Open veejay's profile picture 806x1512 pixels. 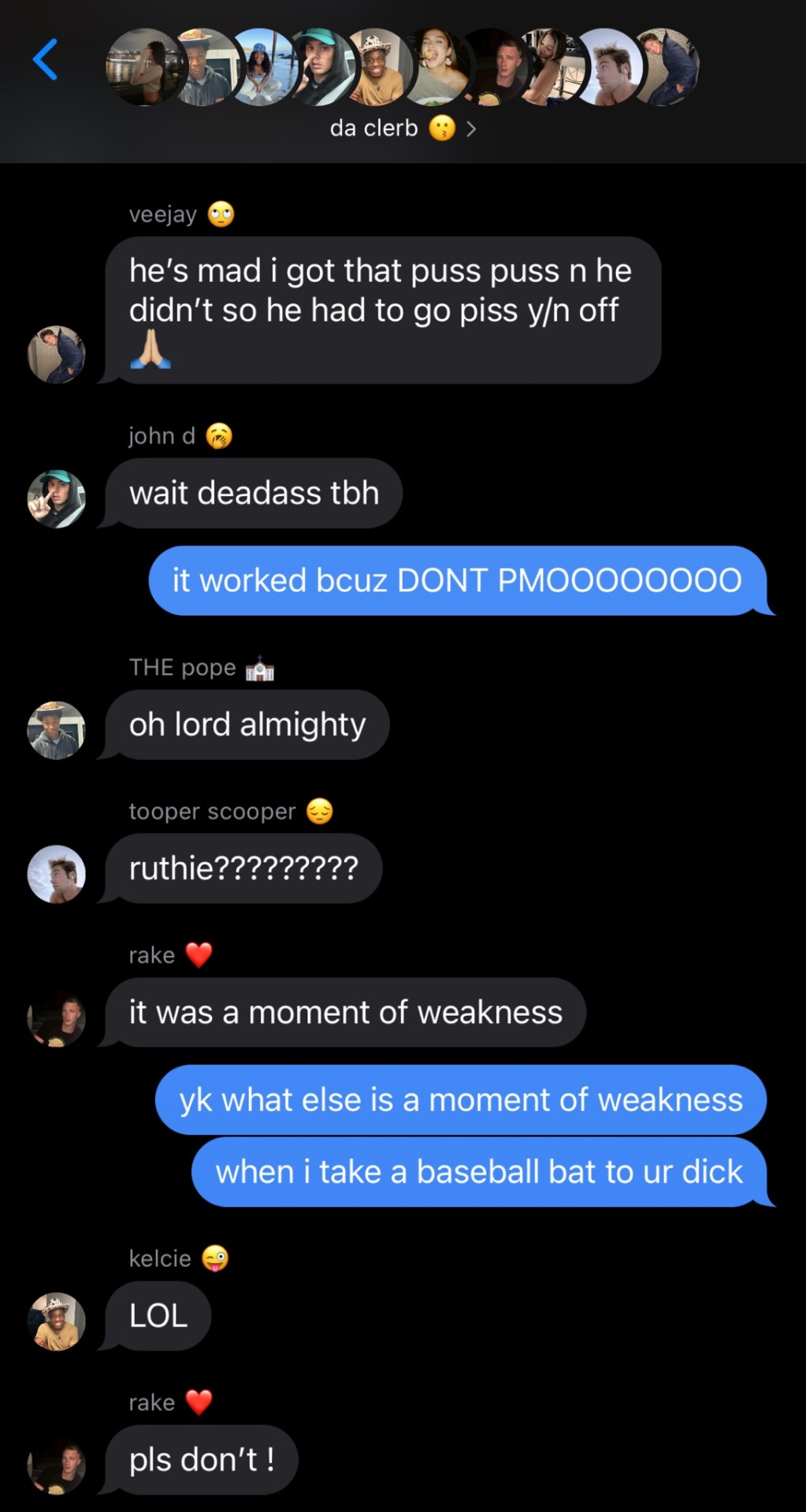57,354
